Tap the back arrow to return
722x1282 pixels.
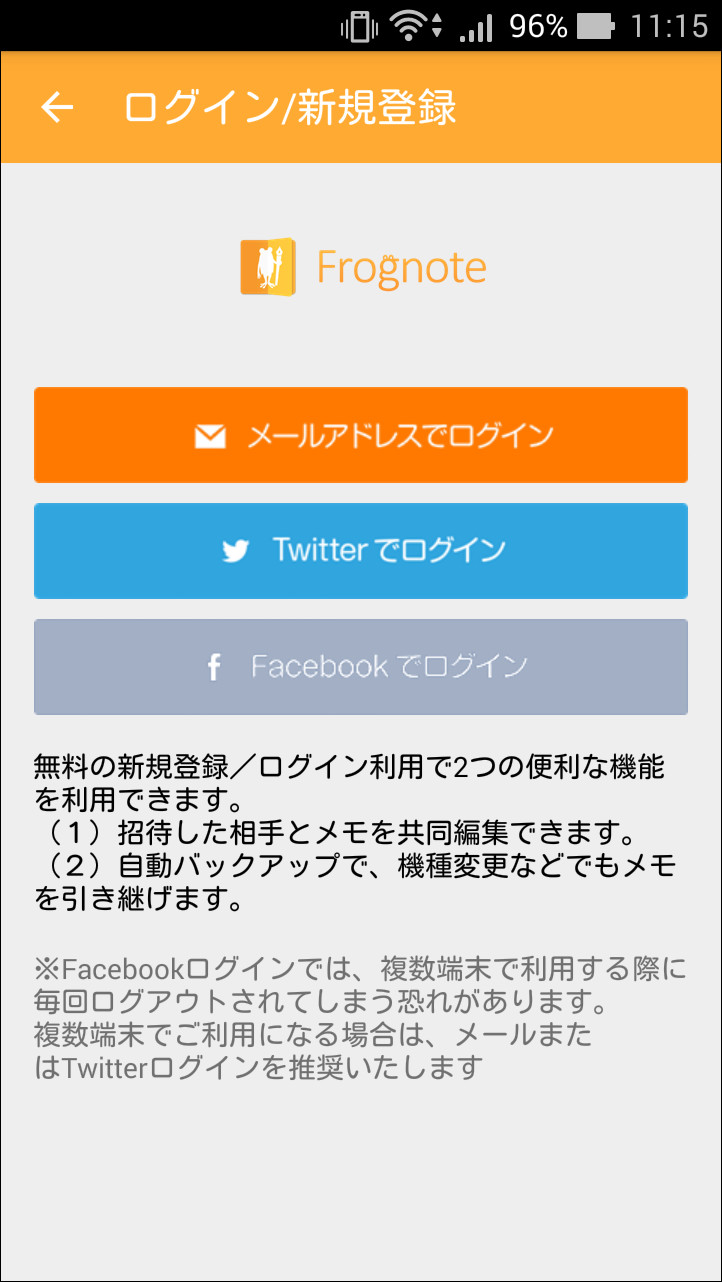pyautogui.click(x=57, y=107)
